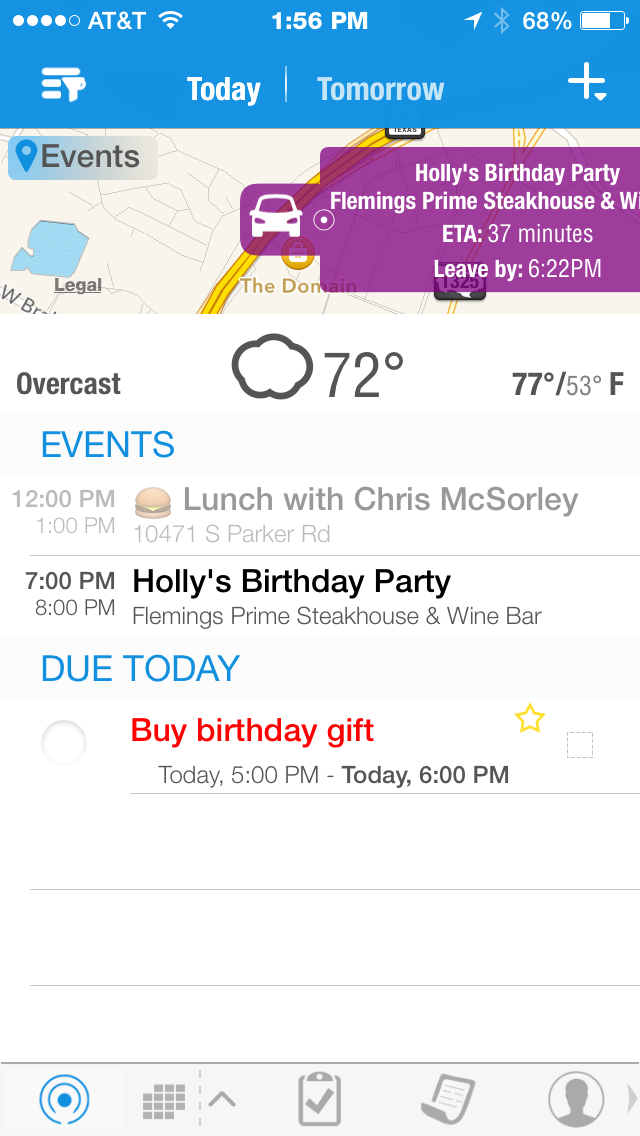Open the Legal map link

(77, 285)
